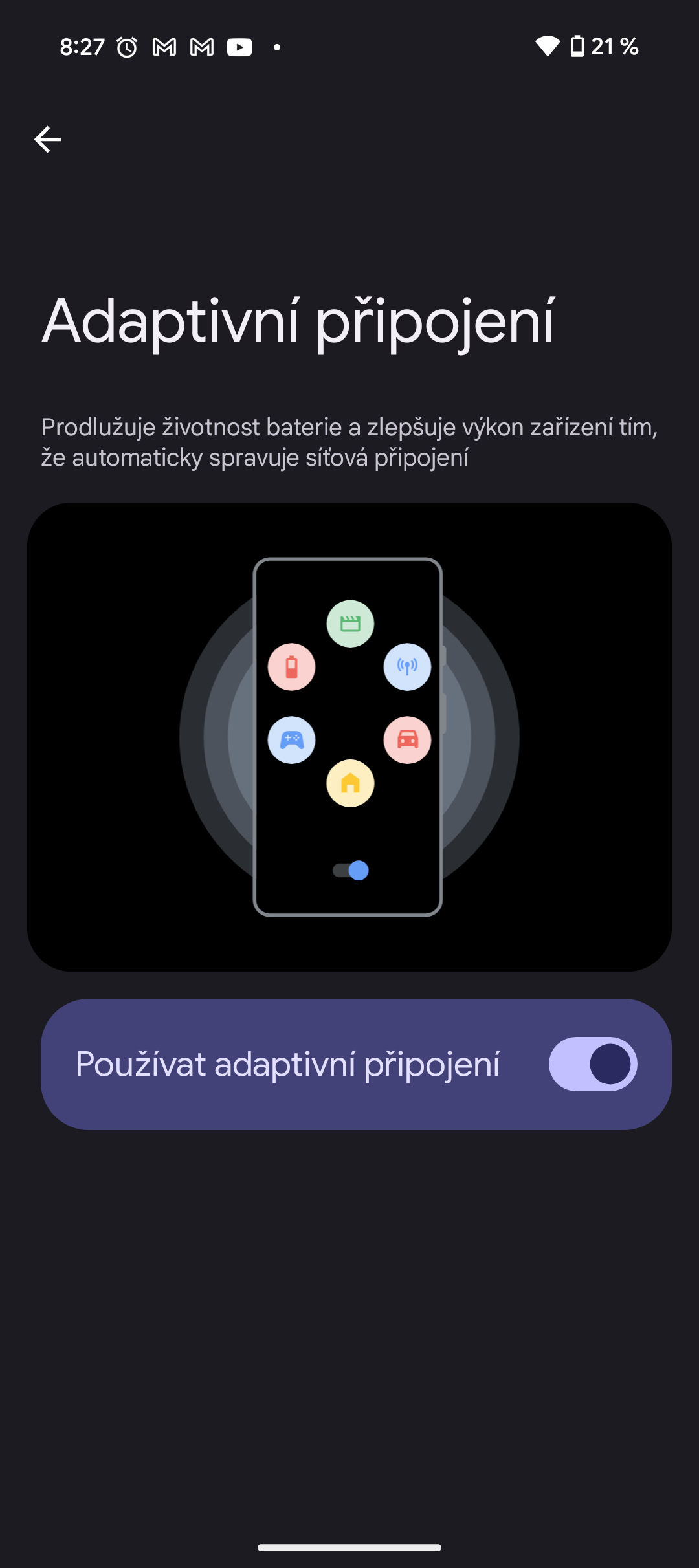699x1568 pixels.
Task: Go back using the back arrow
Action: (x=47, y=138)
